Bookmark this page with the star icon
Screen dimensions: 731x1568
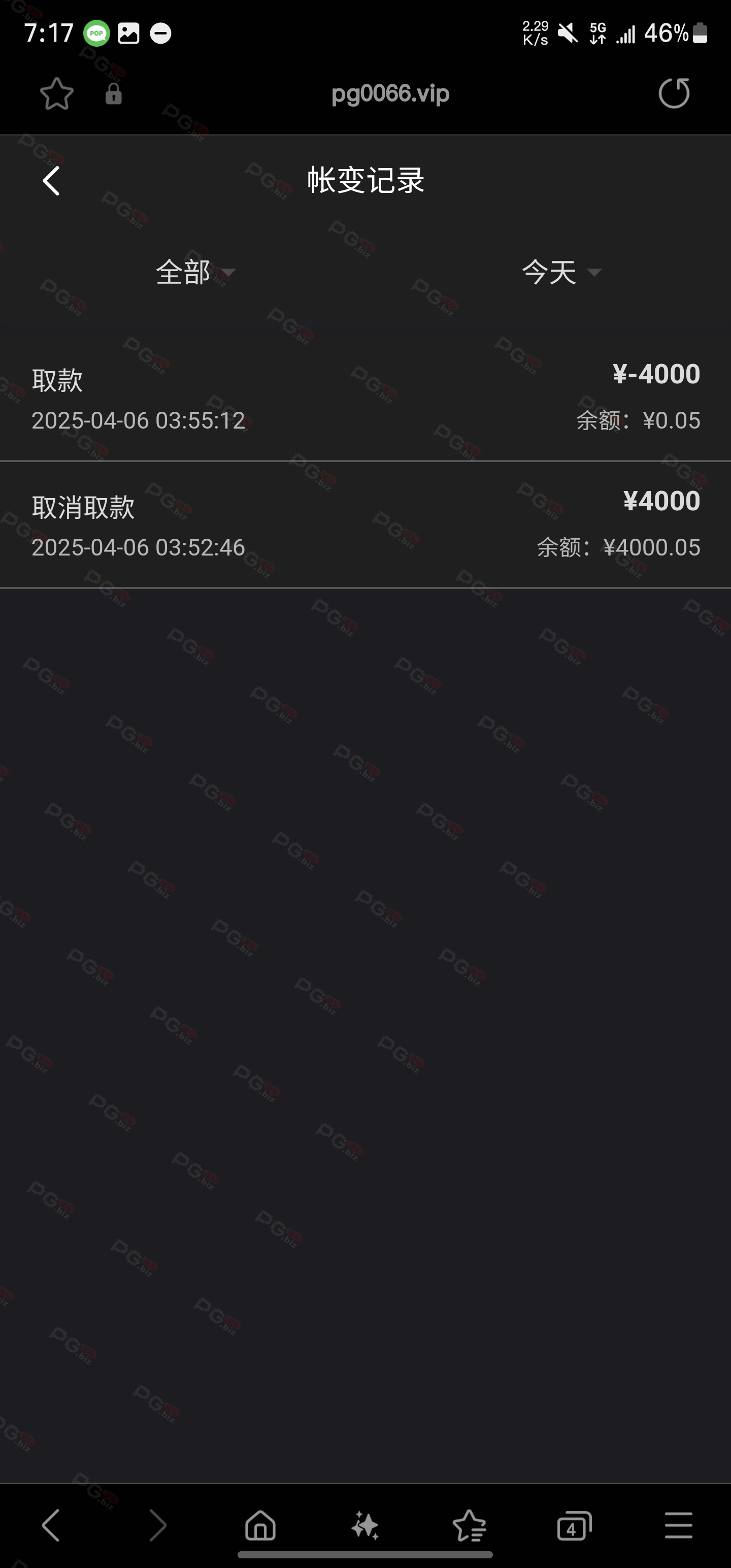(57, 94)
